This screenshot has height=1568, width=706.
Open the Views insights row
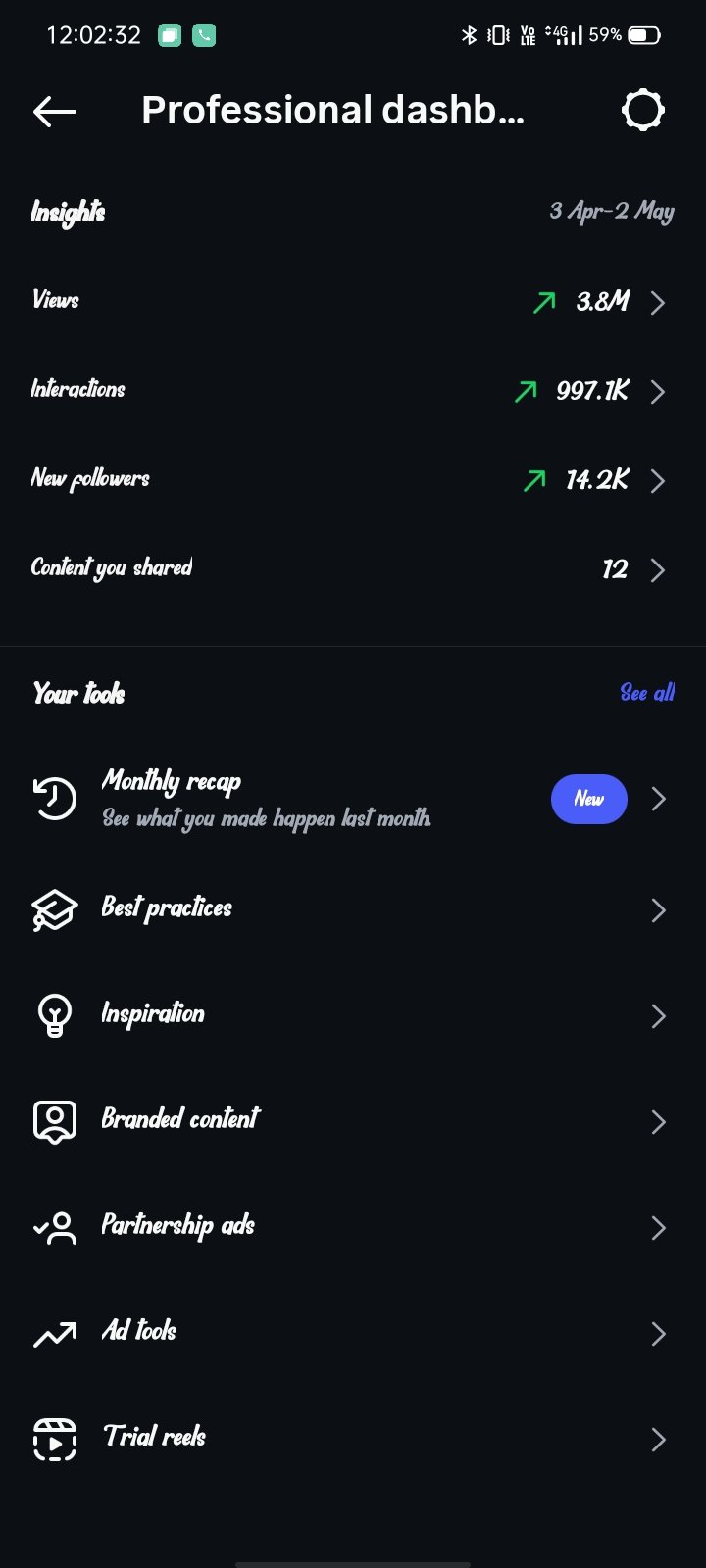(x=353, y=301)
